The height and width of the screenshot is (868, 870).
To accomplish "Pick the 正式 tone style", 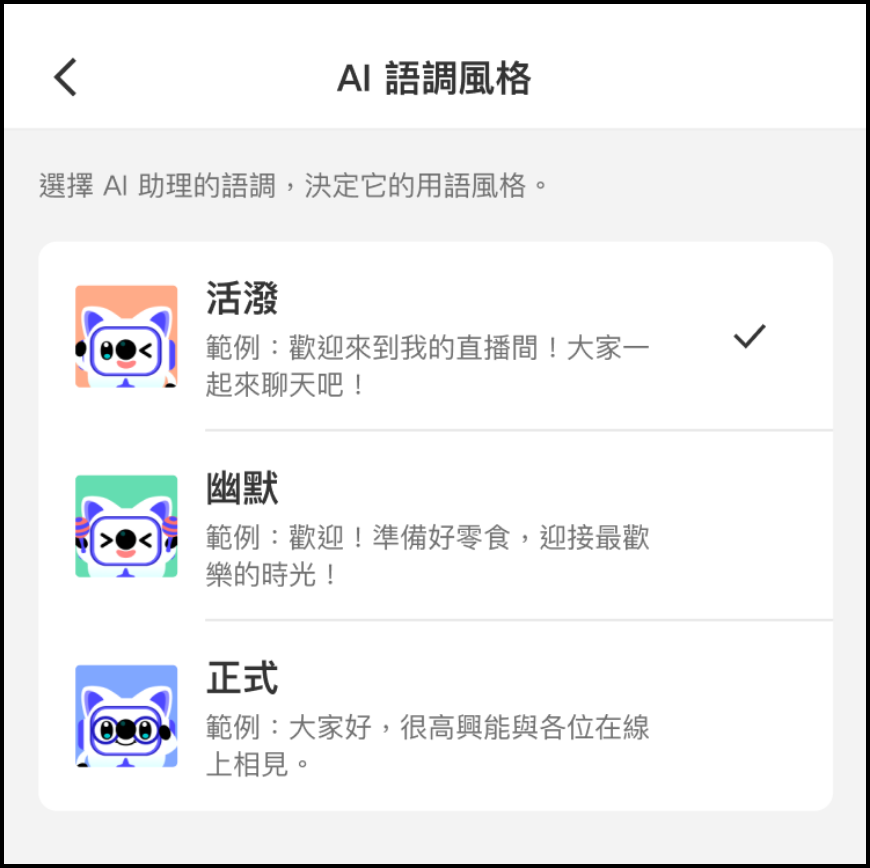I will click(435, 716).
